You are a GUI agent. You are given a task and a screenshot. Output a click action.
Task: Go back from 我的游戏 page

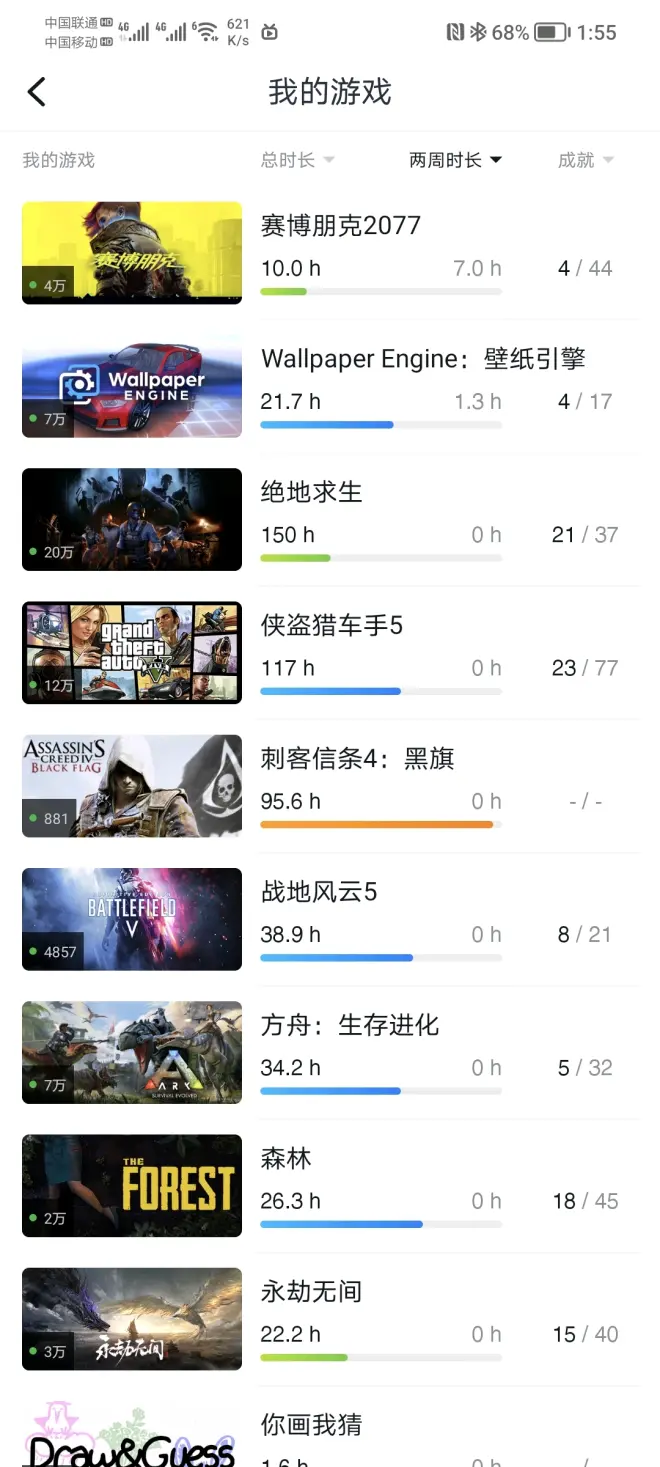(37, 93)
